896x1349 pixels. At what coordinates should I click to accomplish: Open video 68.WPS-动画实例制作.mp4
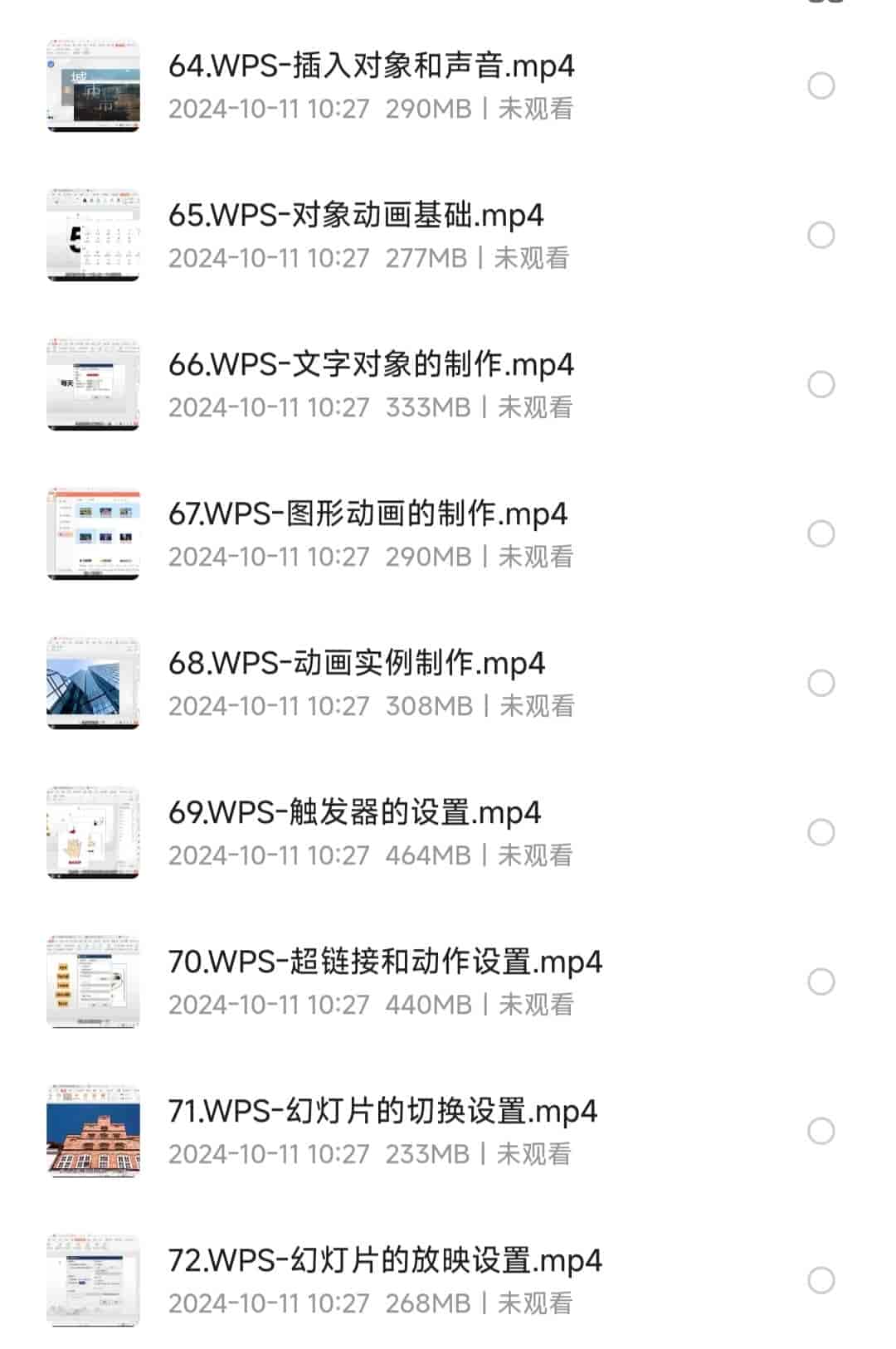(x=357, y=664)
